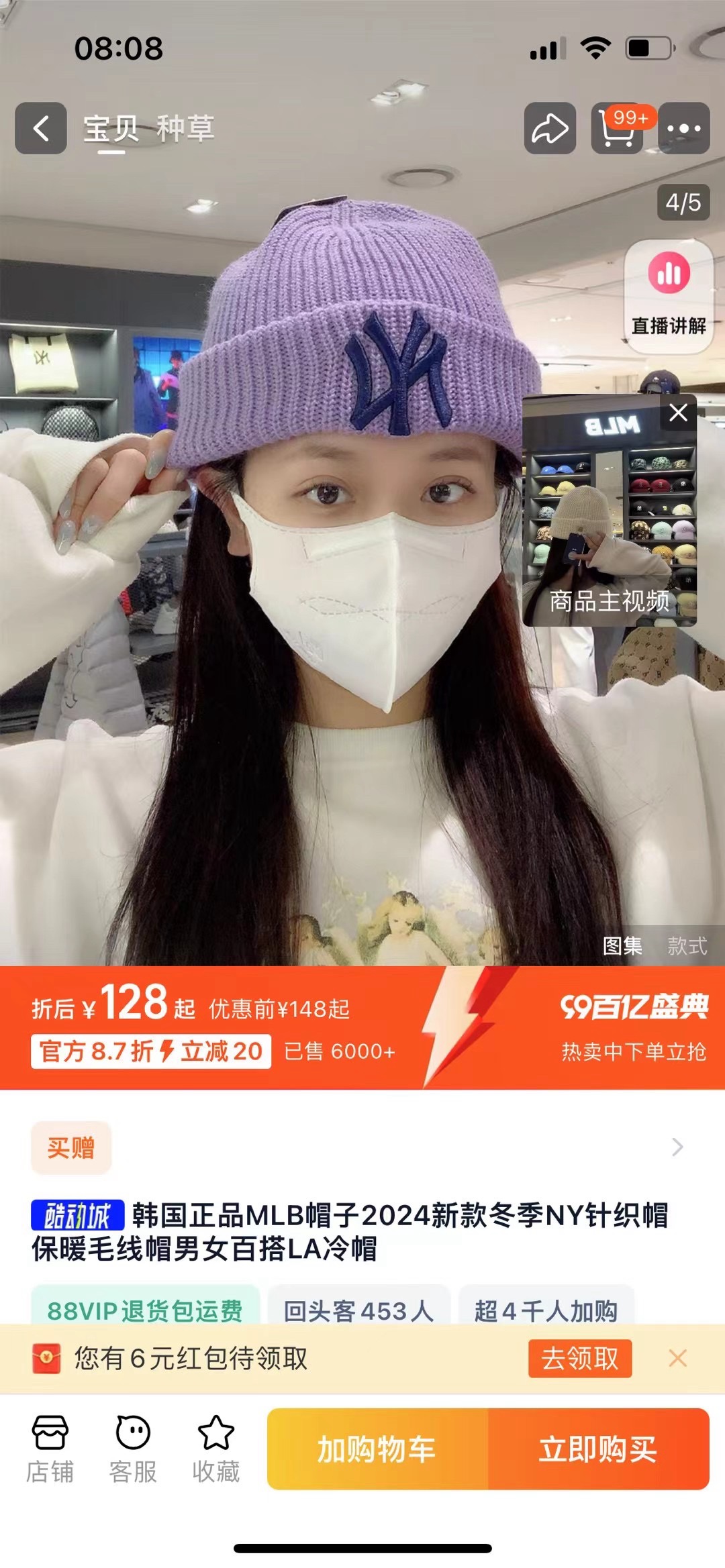Dismiss the 6元红包 banner

678,1359
